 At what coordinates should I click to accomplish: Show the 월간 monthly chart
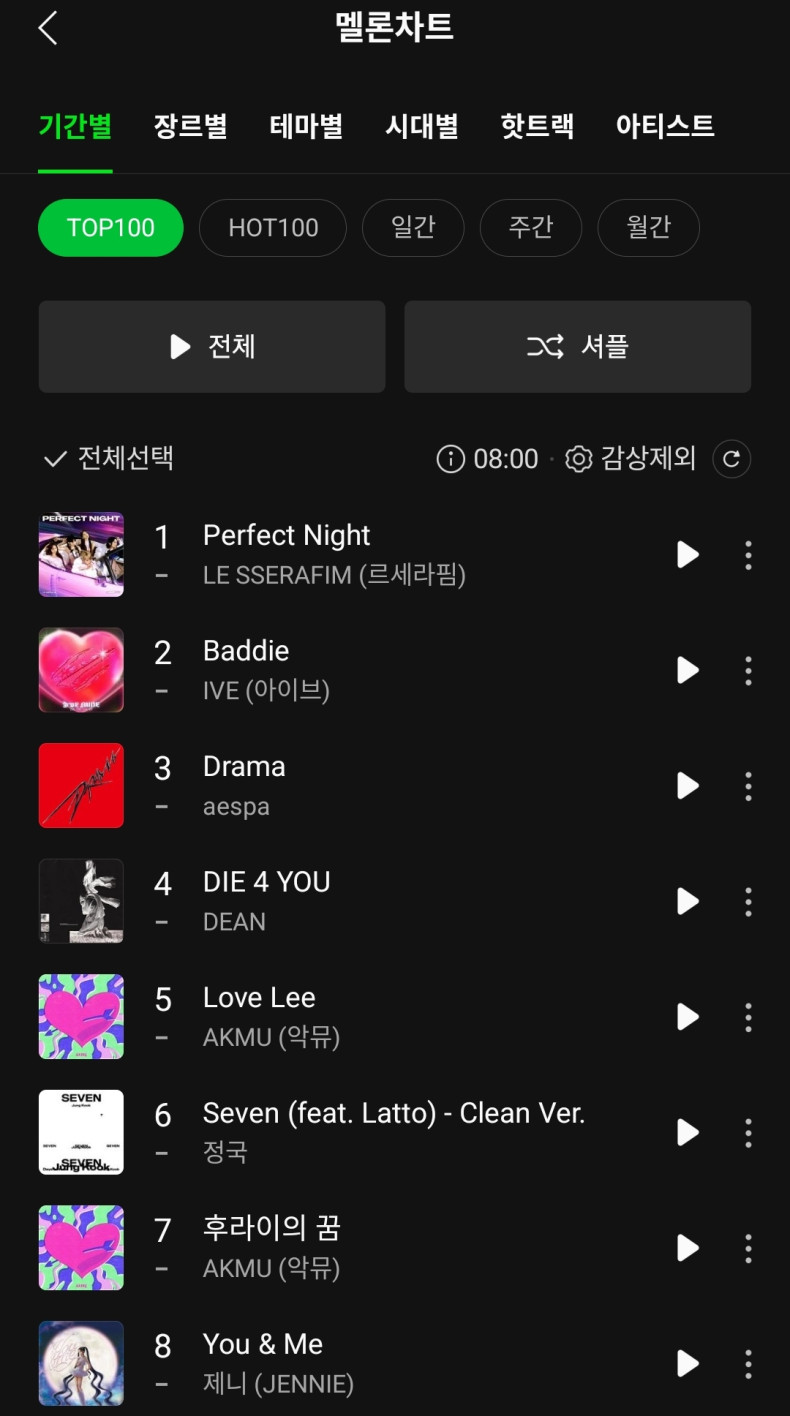click(648, 228)
